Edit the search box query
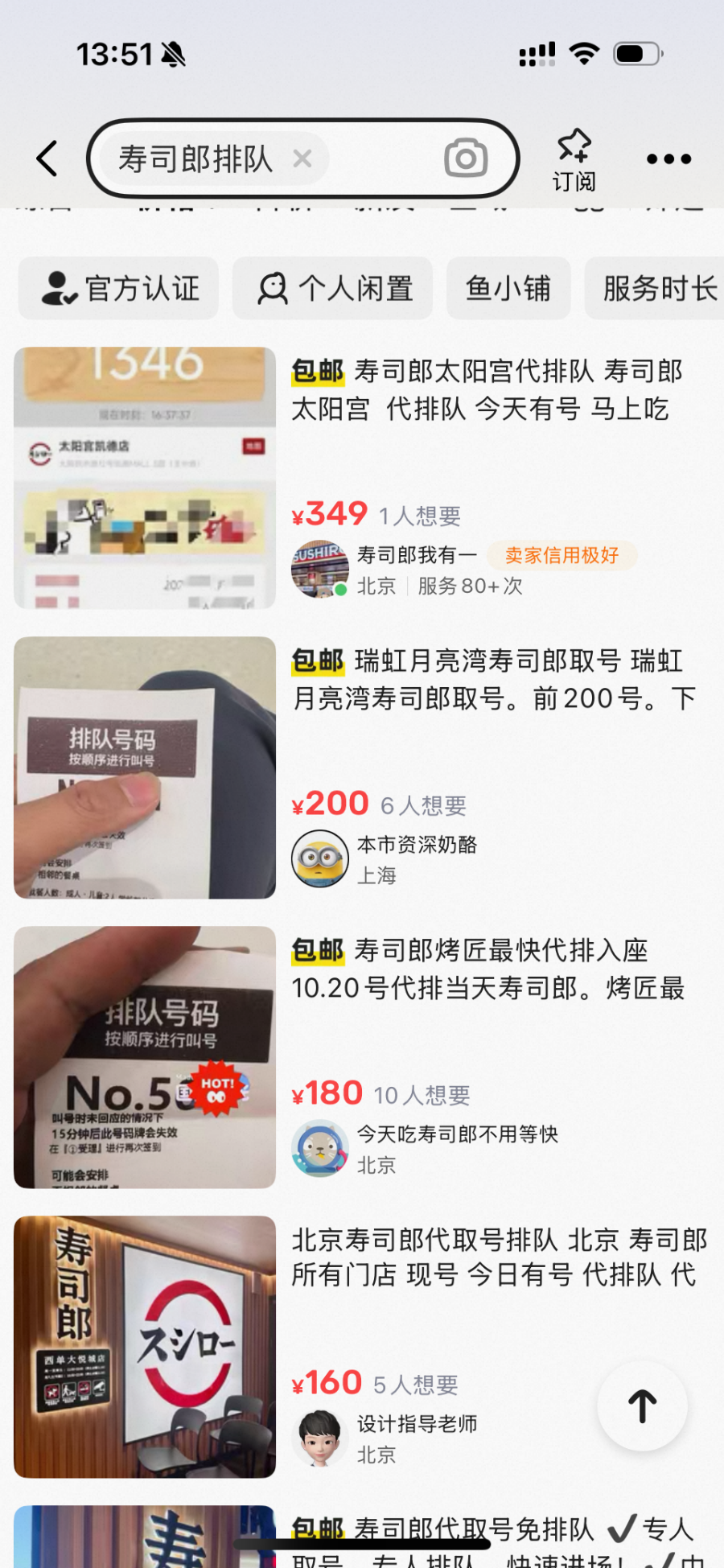This screenshot has width=724, height=1568. tap(196, 158)
